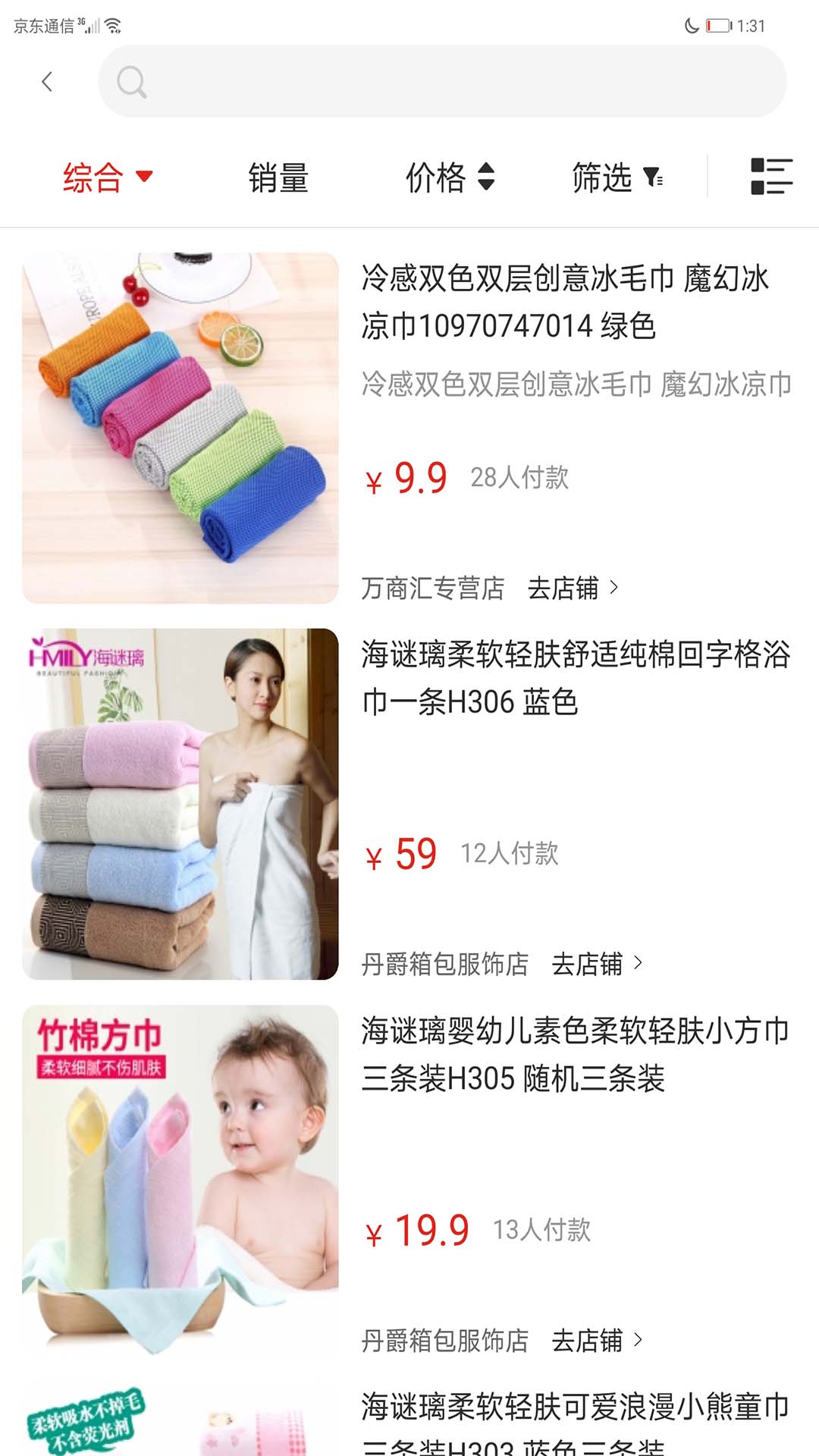The image size is (819, 1456).
Task: Open the 综合 sort dropdown
Action: [107, 178]
